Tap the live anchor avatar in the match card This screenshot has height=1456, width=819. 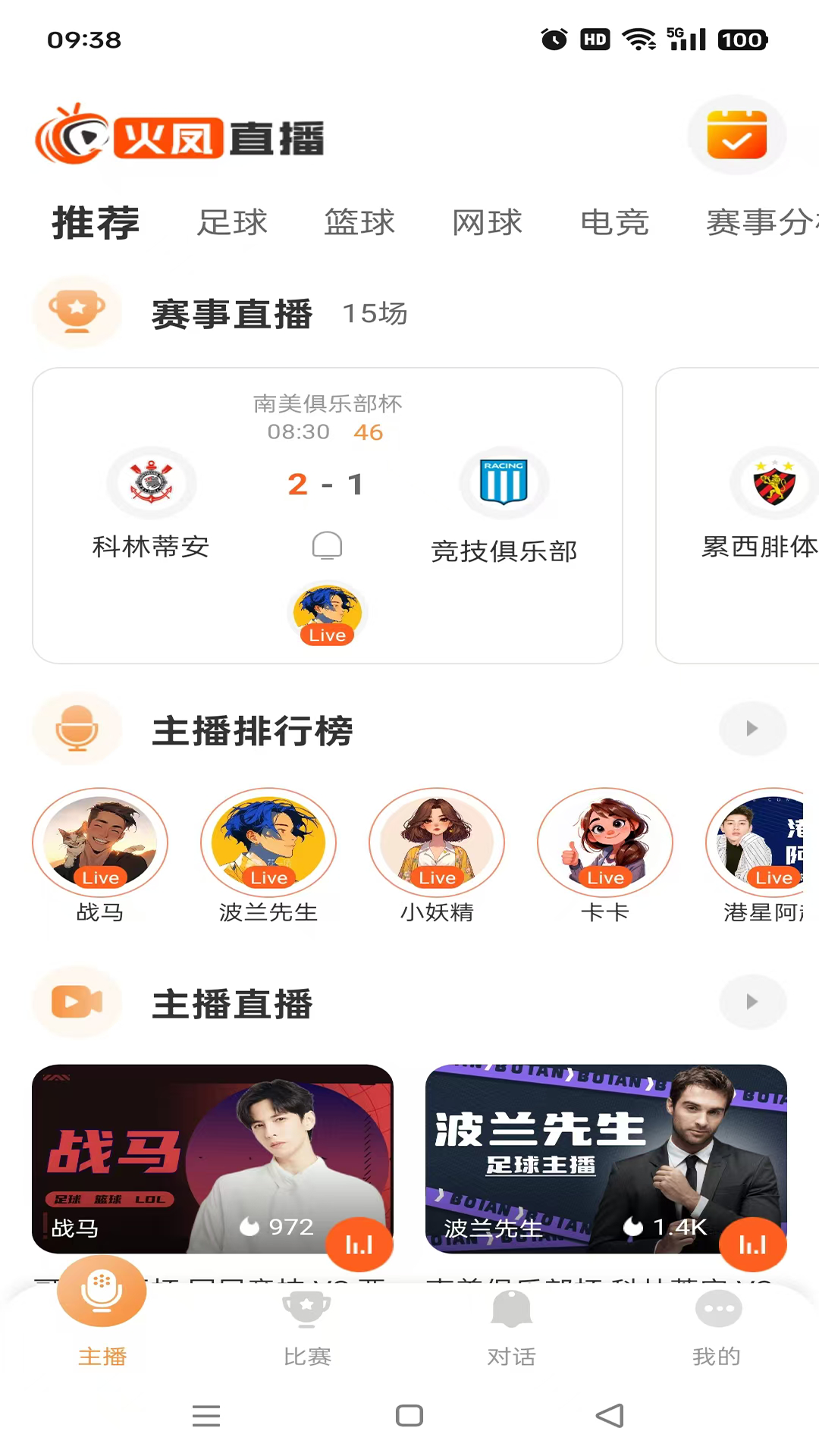[328, 614]
